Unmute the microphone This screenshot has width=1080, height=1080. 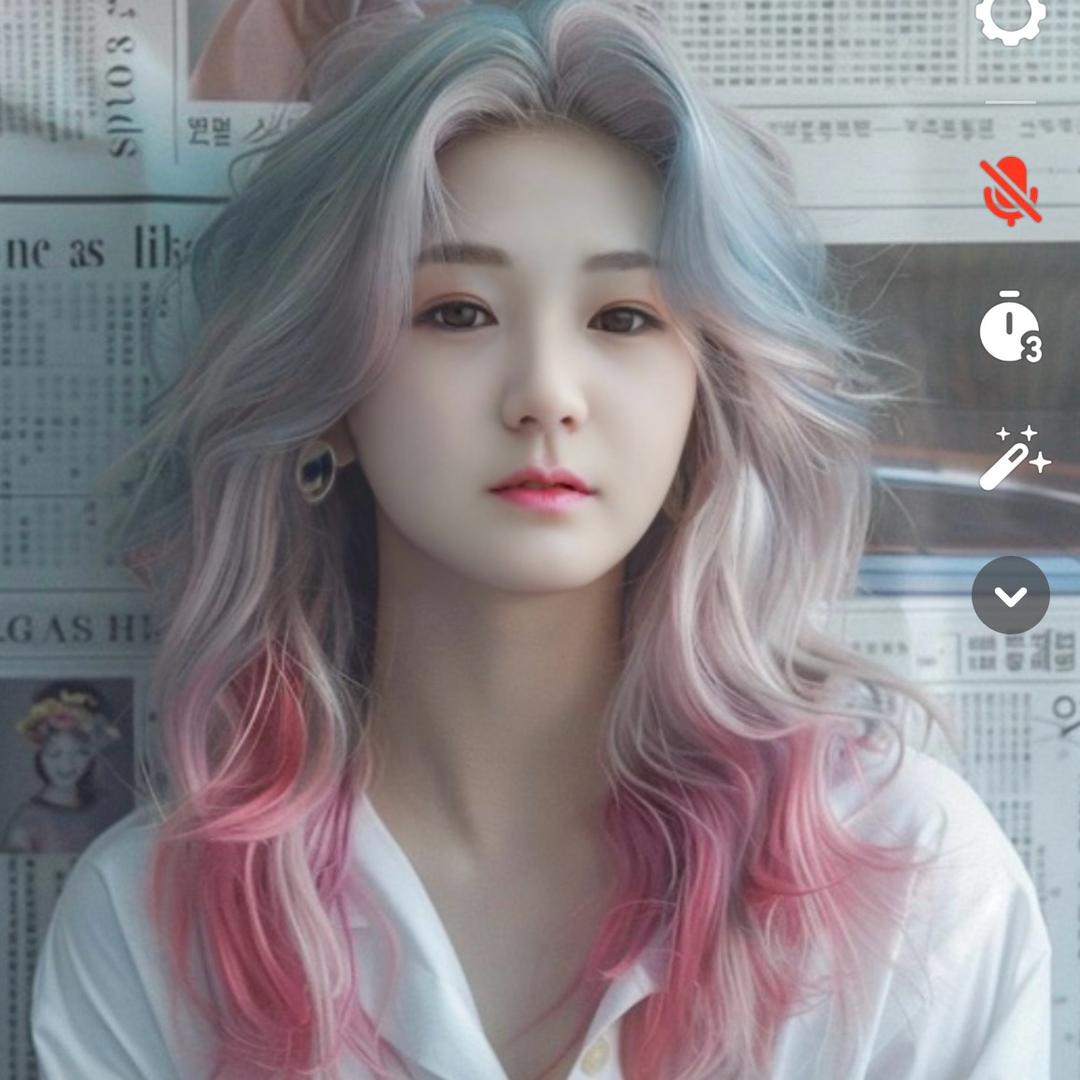coord(1010,189)
